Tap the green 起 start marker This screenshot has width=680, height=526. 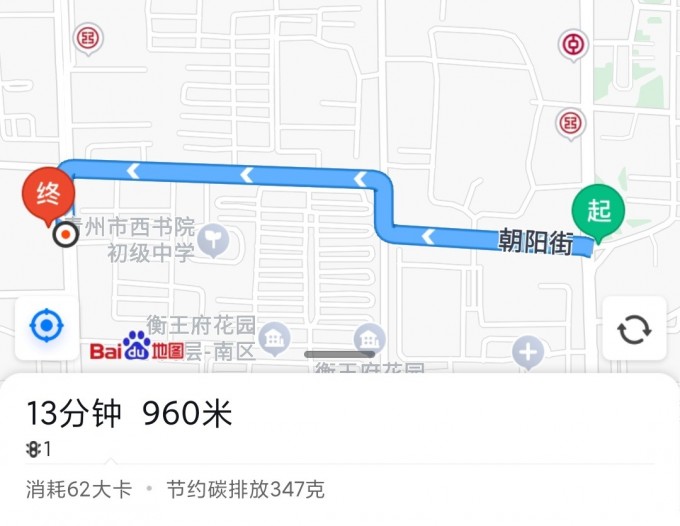[598, 213]
